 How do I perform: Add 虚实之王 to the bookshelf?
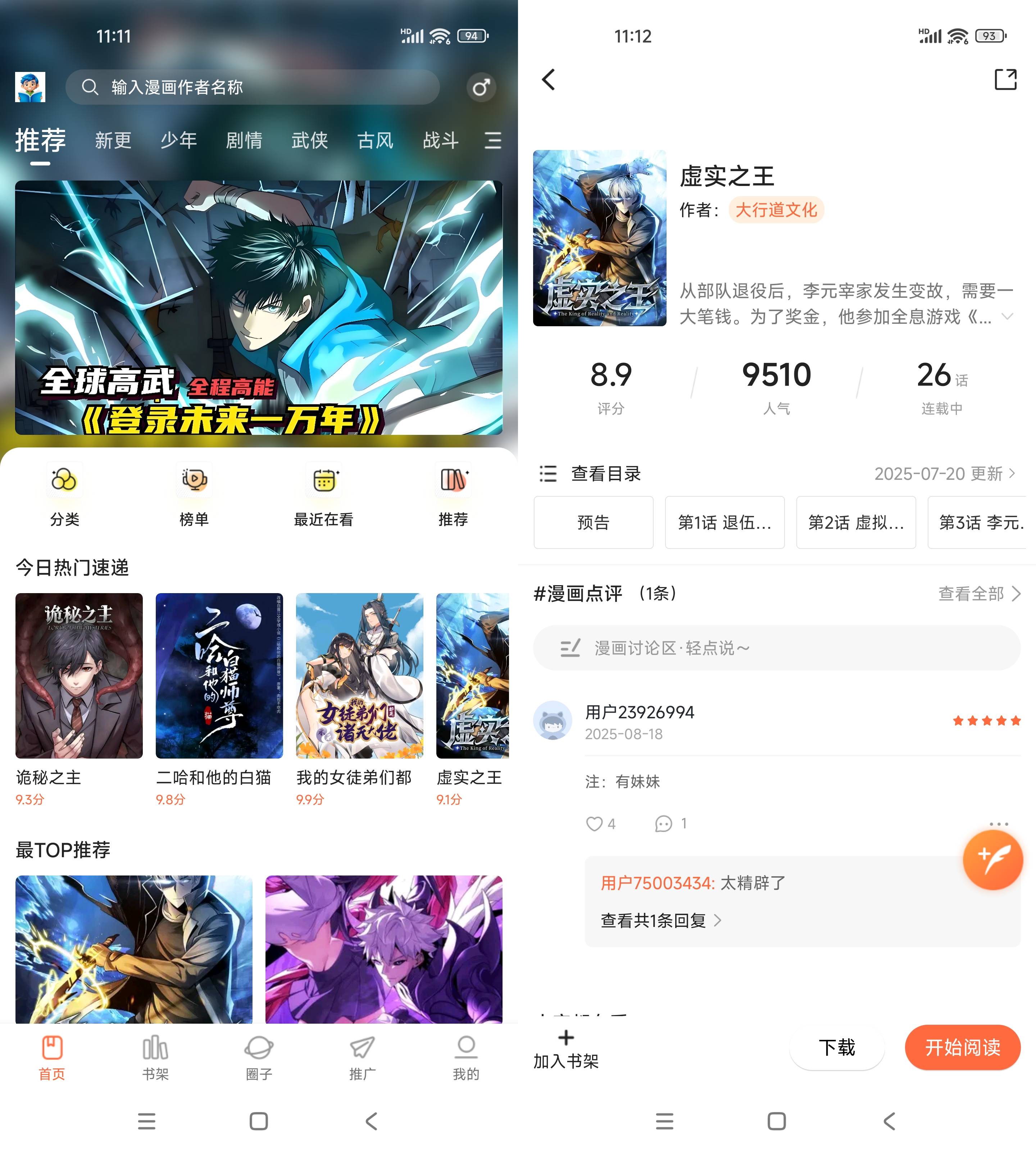click(566, 1048)
